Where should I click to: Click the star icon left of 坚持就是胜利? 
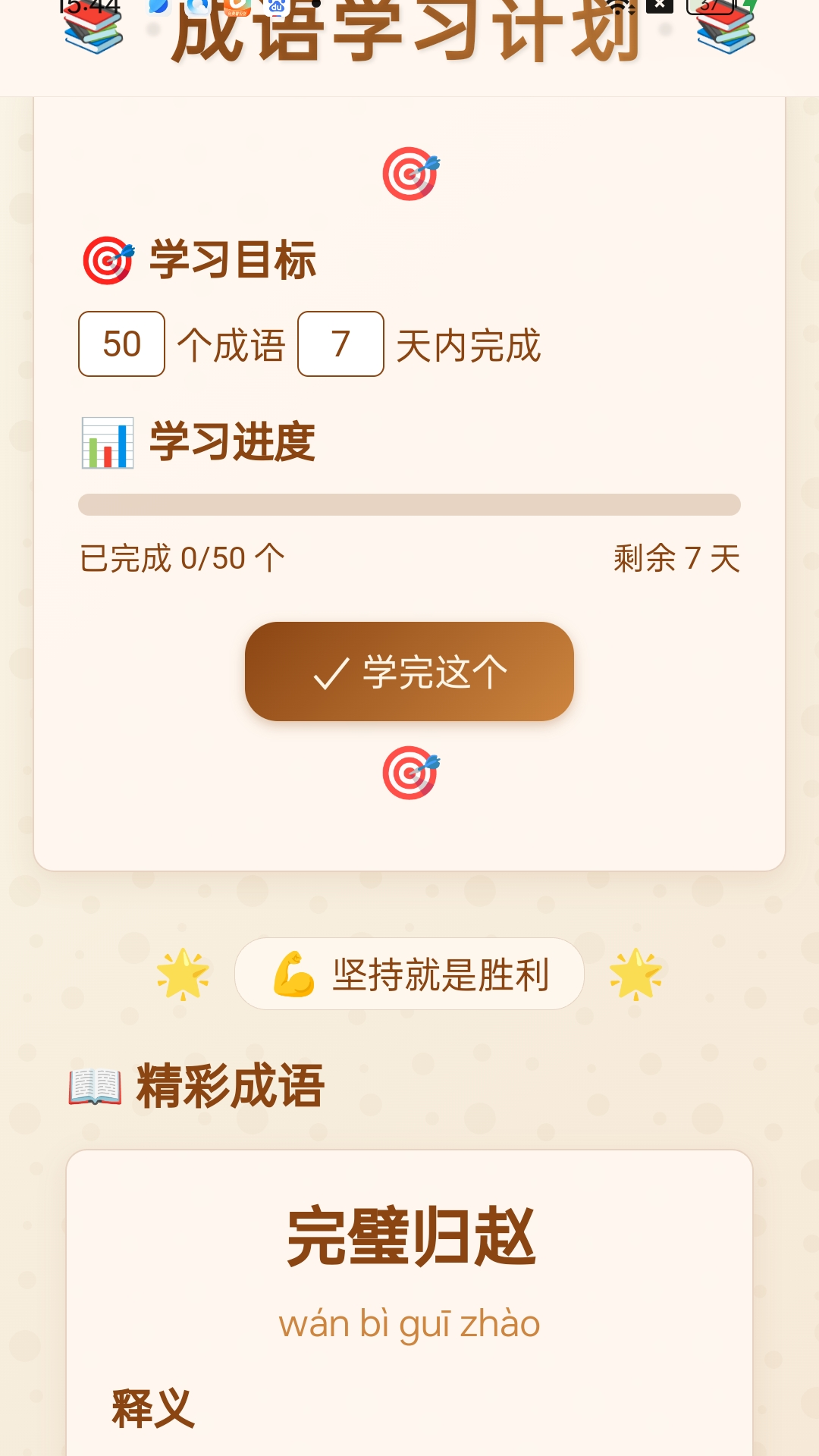pos(184,973)
